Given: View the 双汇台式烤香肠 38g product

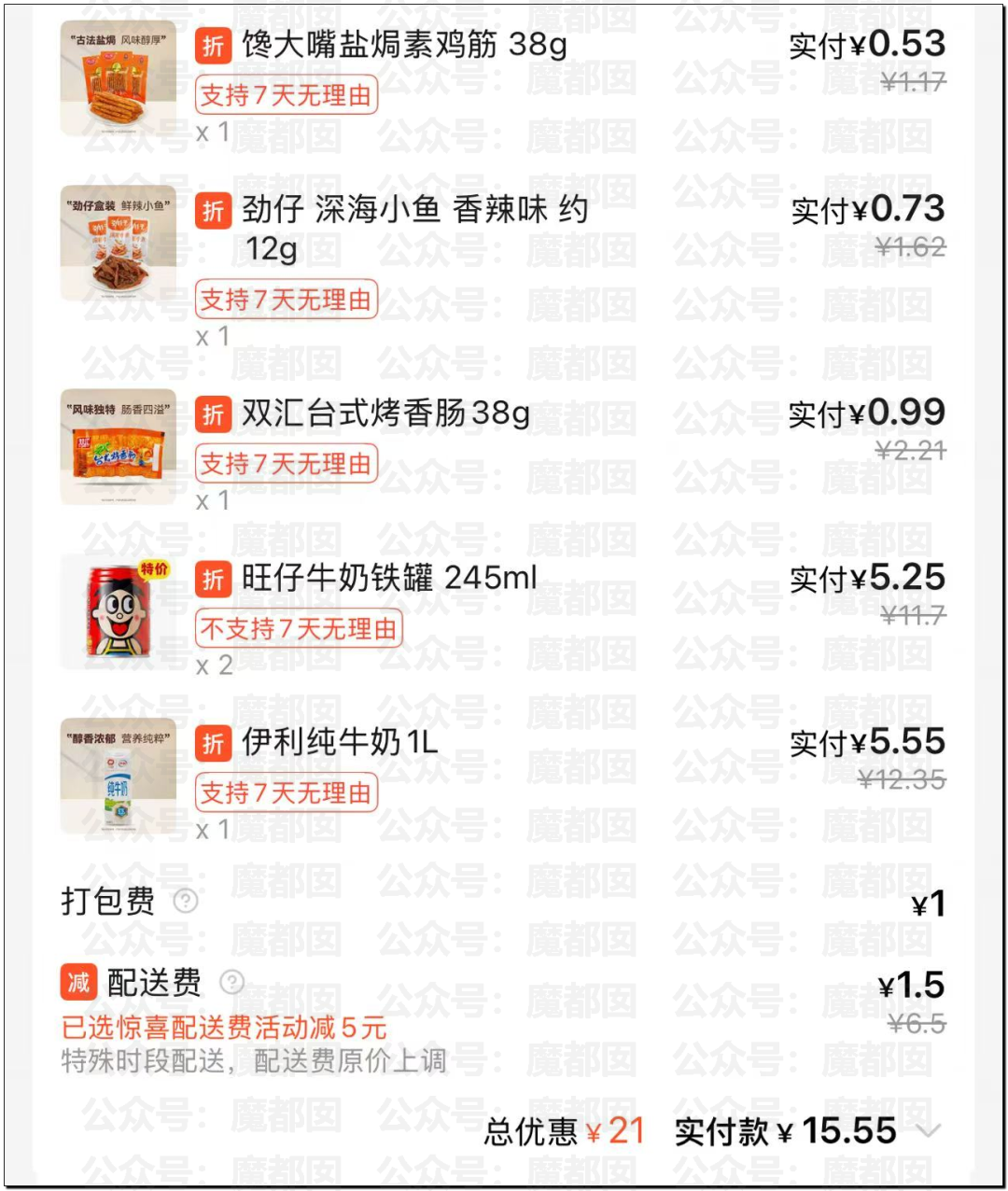Looking at the screenshot, I should click(x=385, y=413).
